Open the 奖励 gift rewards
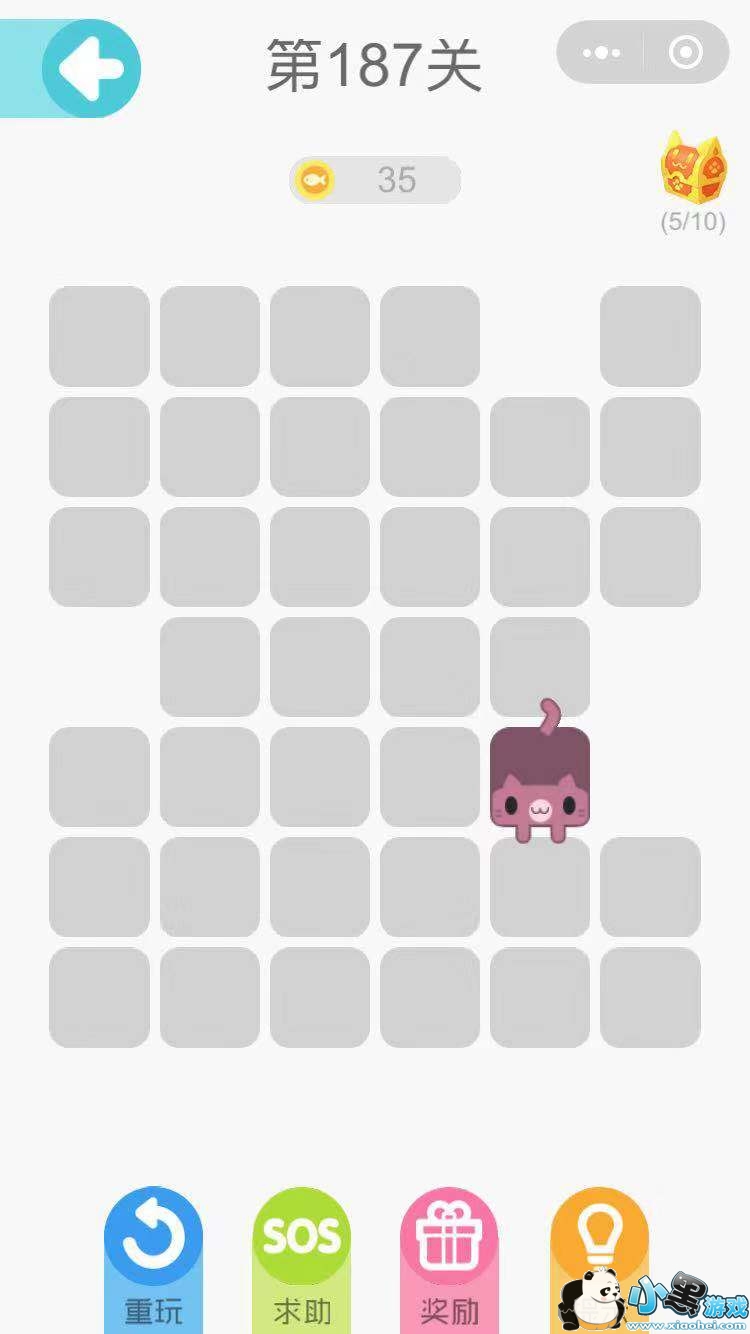Image resolution: width=750 pixels, height=1334 pixels. [449, 1250]
